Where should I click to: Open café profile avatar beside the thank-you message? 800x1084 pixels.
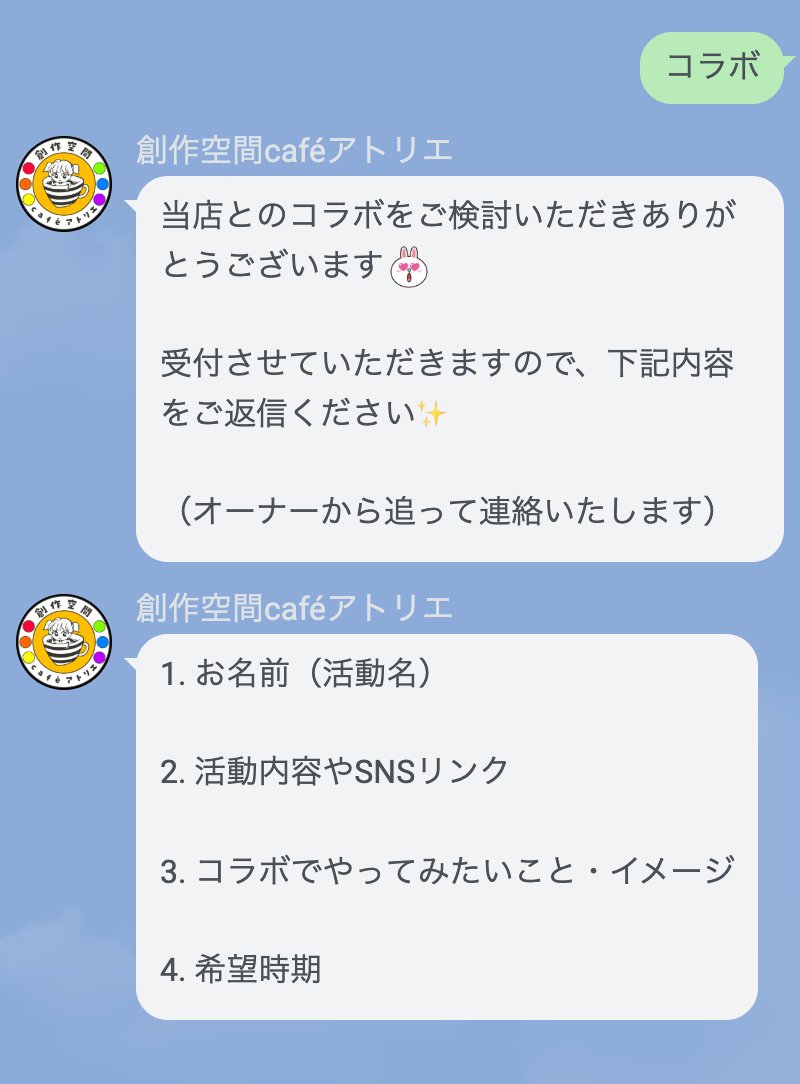pos(64,184)
